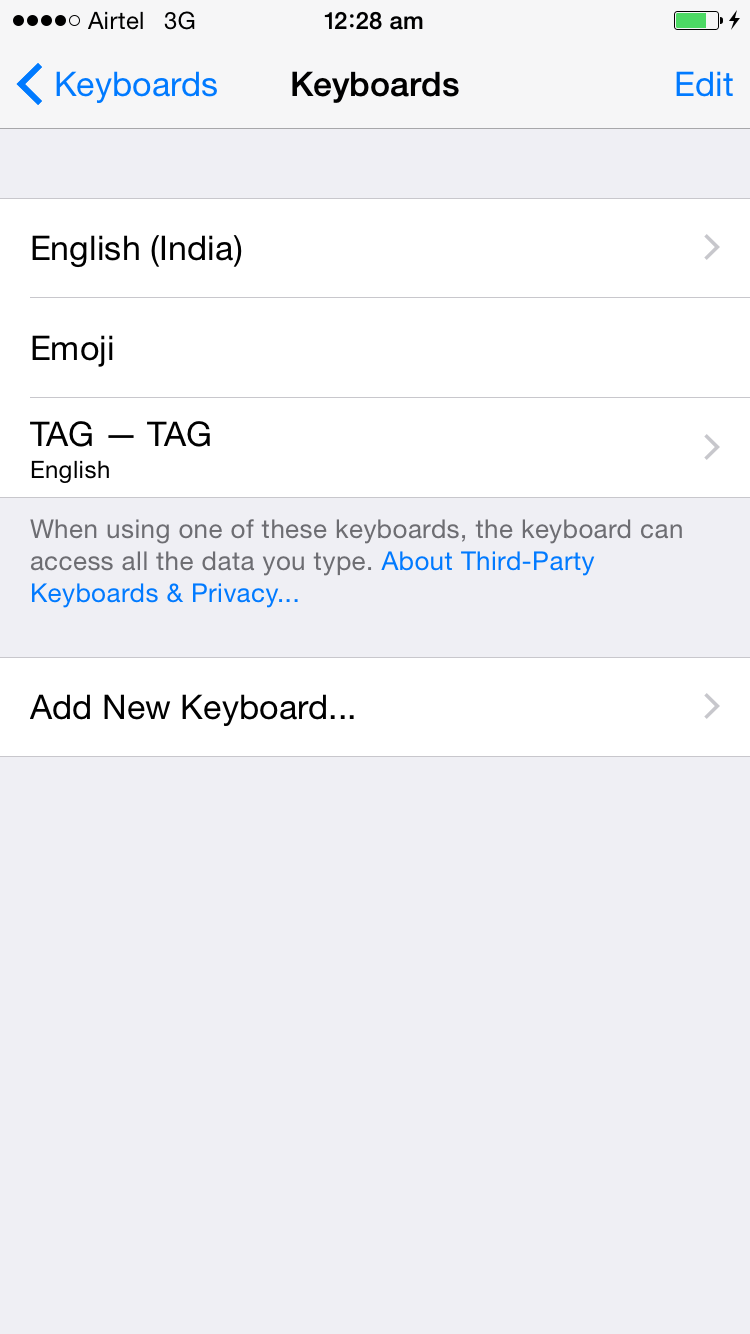
Task: Go back to the previous Keyboards screen
Action: point(117,85)
